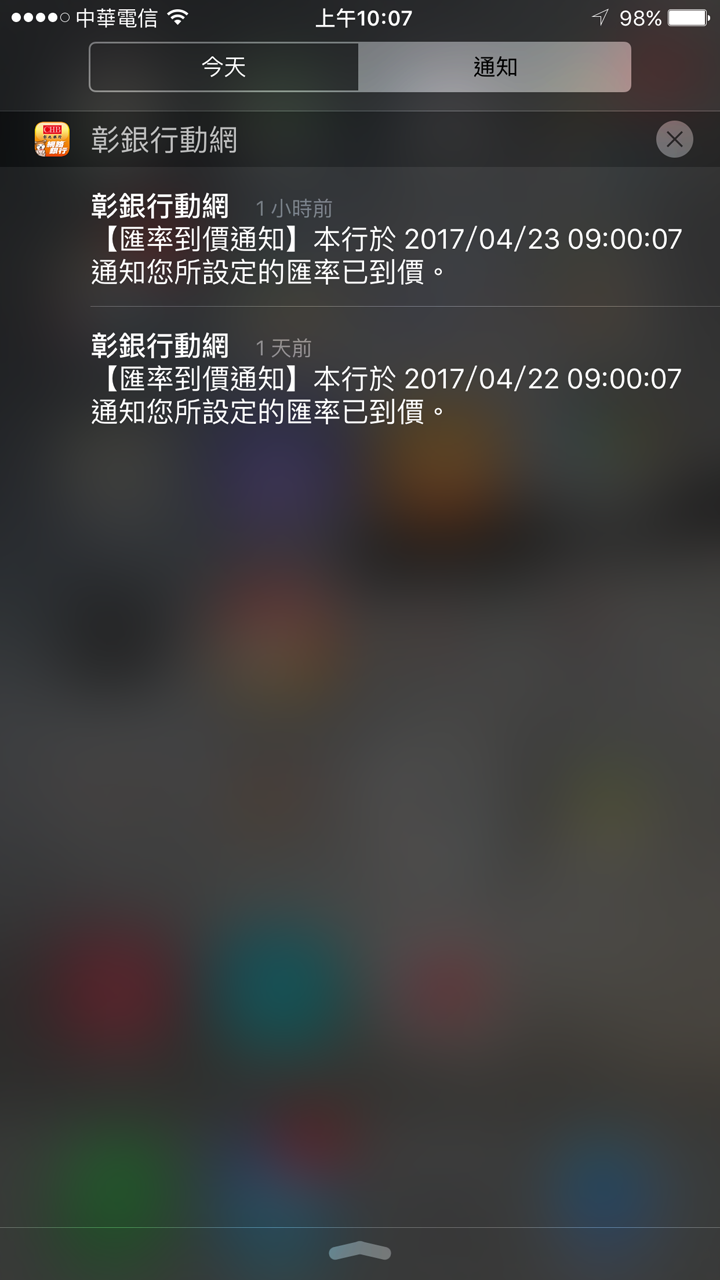Select the 通知 tab
The width and height of the screenshot is (720, 1280).
pyautogui.click(x=494, y=67)
